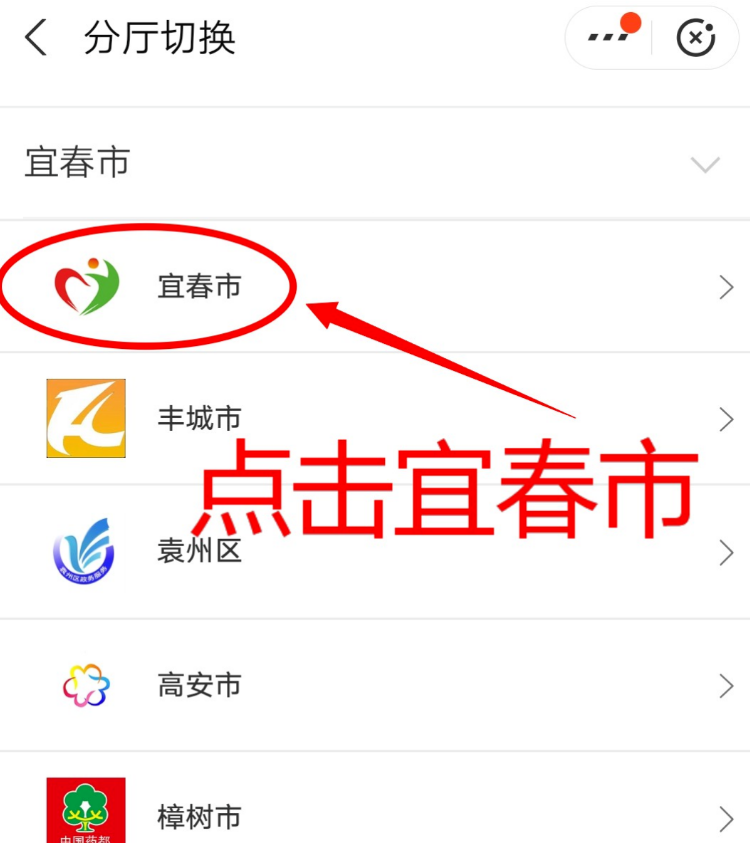Expand the 宜春市 city dropdown

(x=704, y=165)
